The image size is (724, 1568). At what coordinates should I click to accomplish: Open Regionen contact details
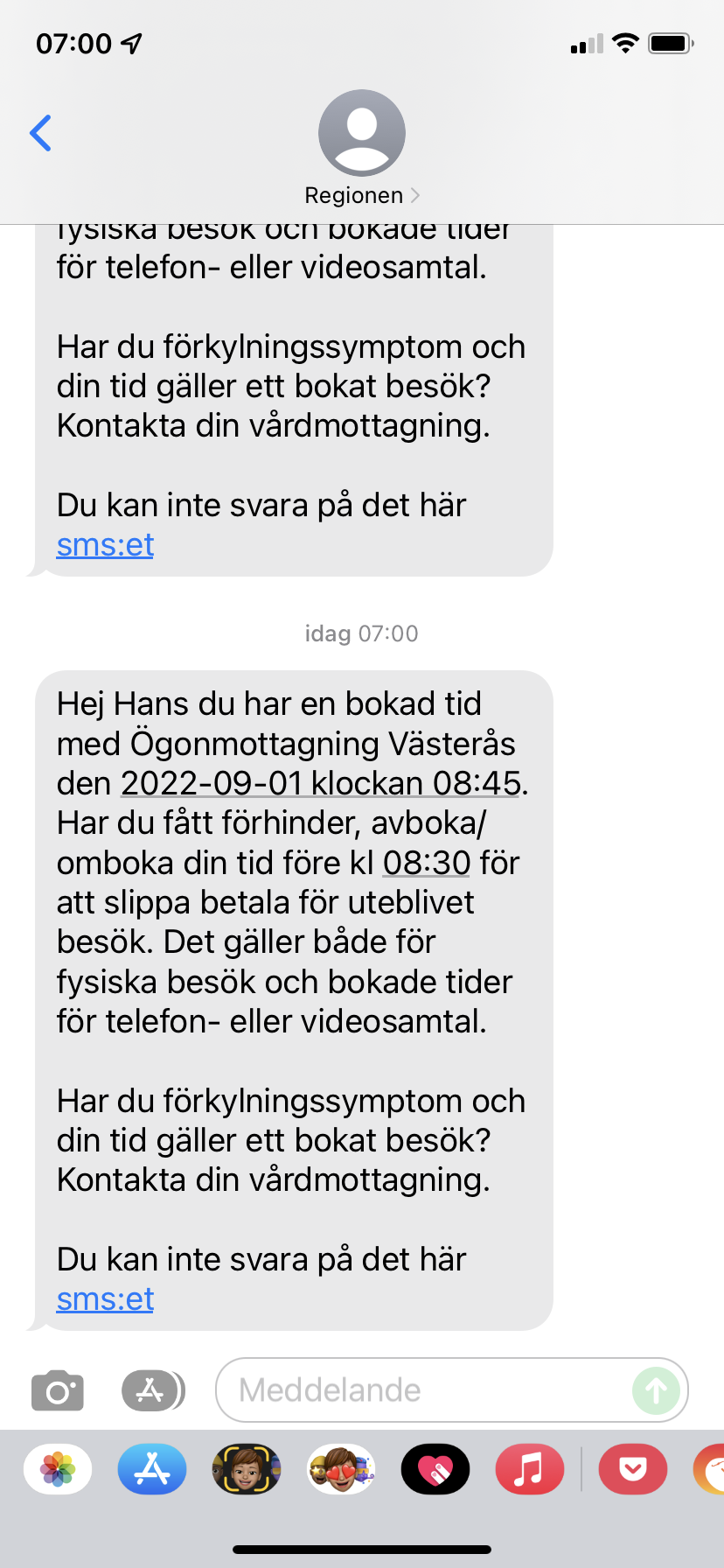[362, 149]
